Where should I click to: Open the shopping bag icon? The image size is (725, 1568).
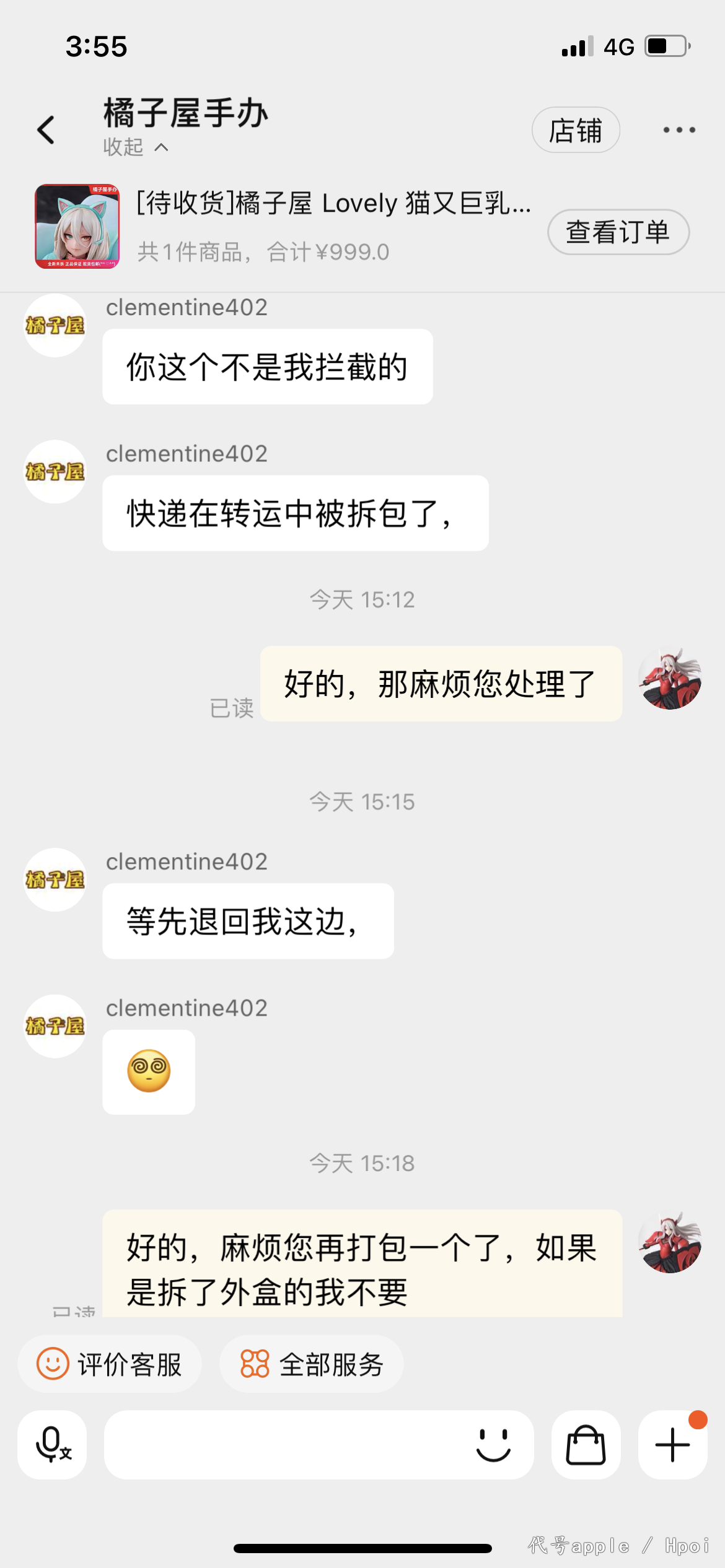pyautogui.click(x=586, y=1445)
